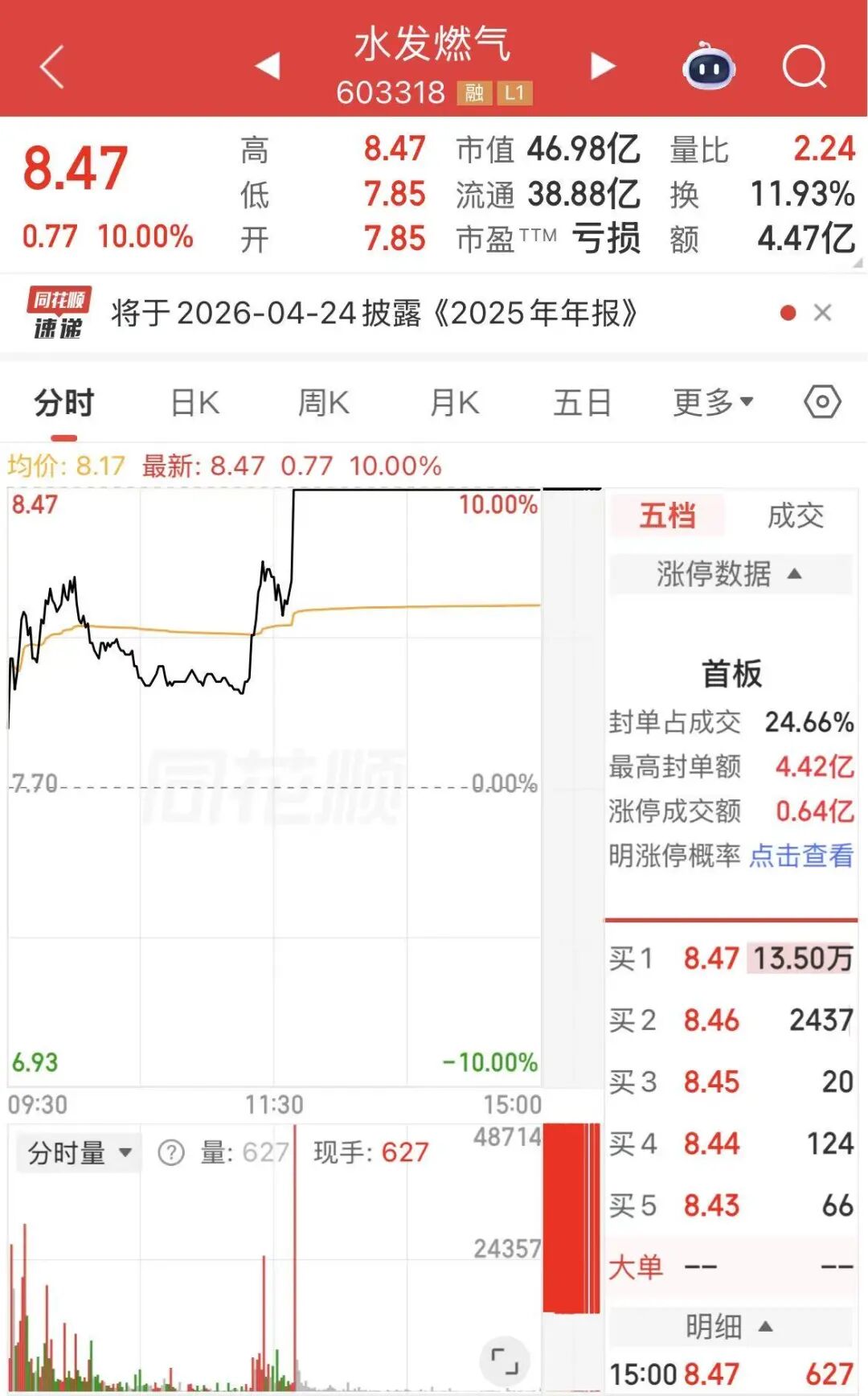Expand the 更多 chart options

coord(713,403)
